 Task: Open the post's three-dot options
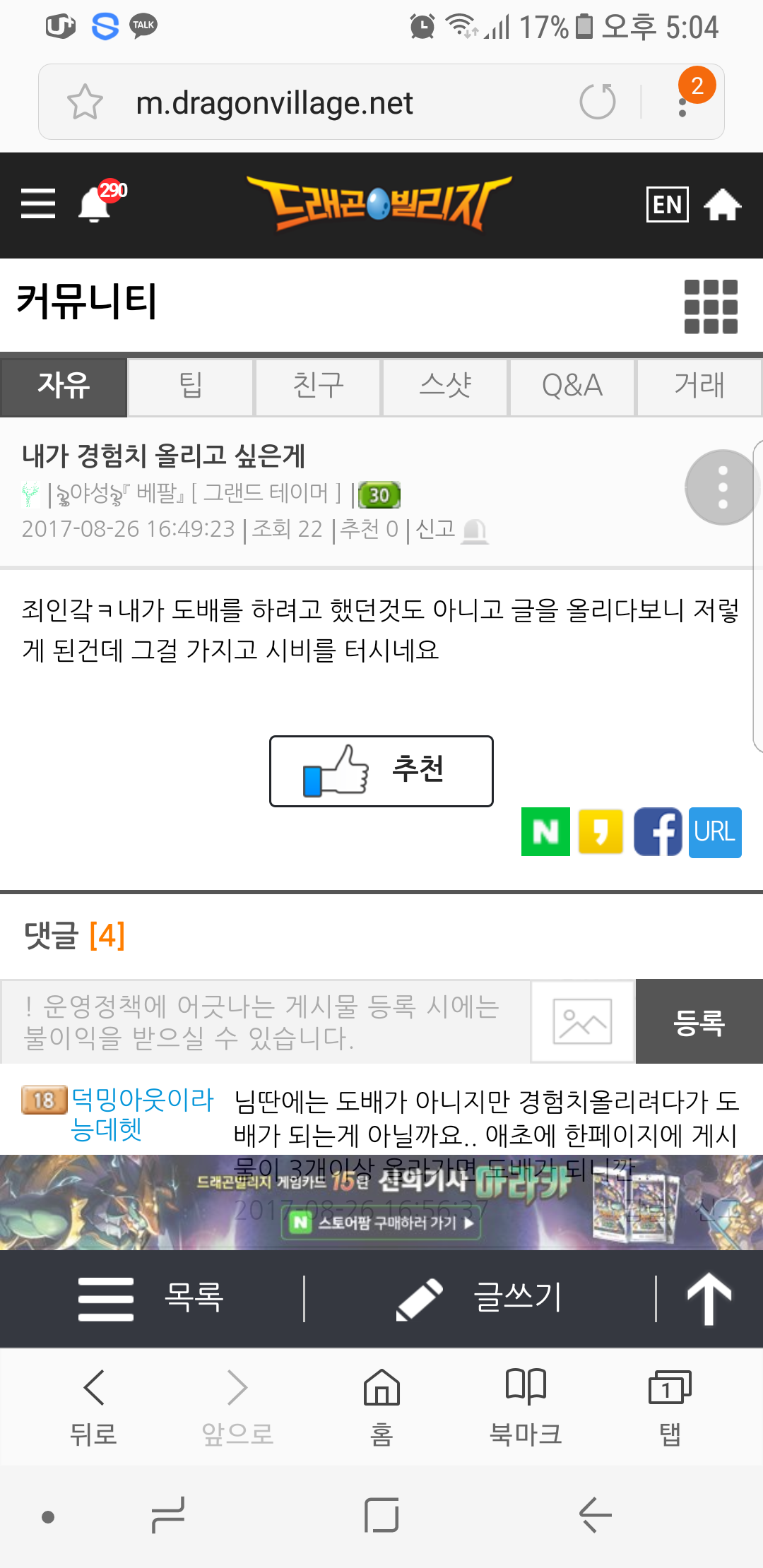(x=722, y=487)
